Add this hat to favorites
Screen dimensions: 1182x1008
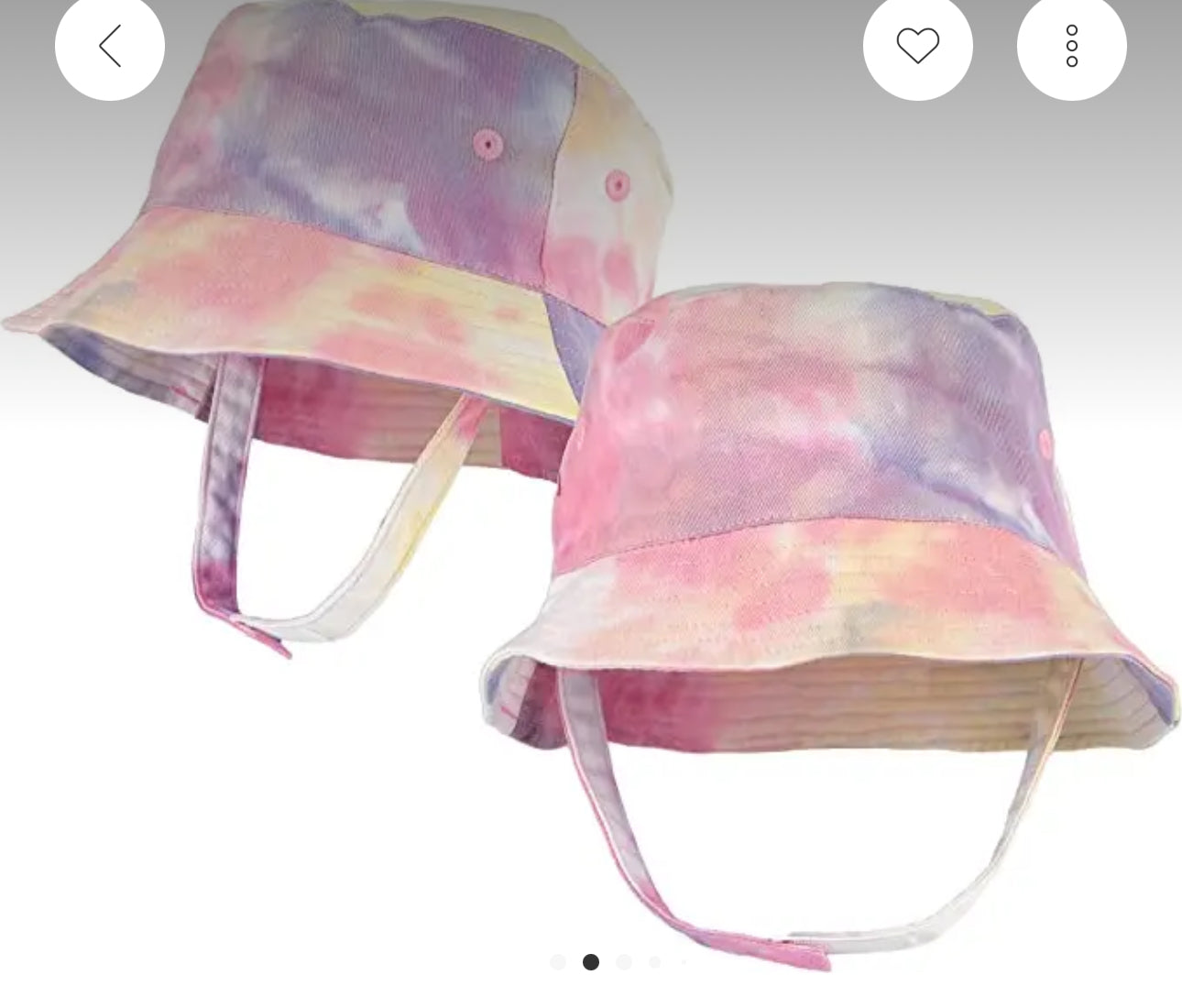tap(917, 46)
